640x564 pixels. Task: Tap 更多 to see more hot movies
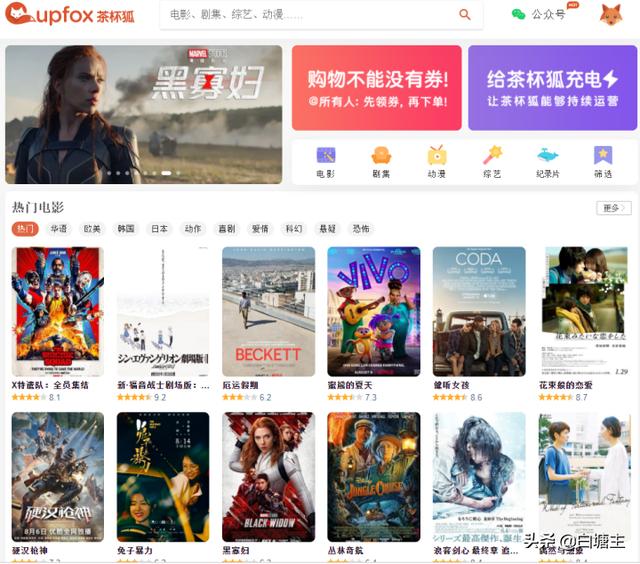(613, 208)
